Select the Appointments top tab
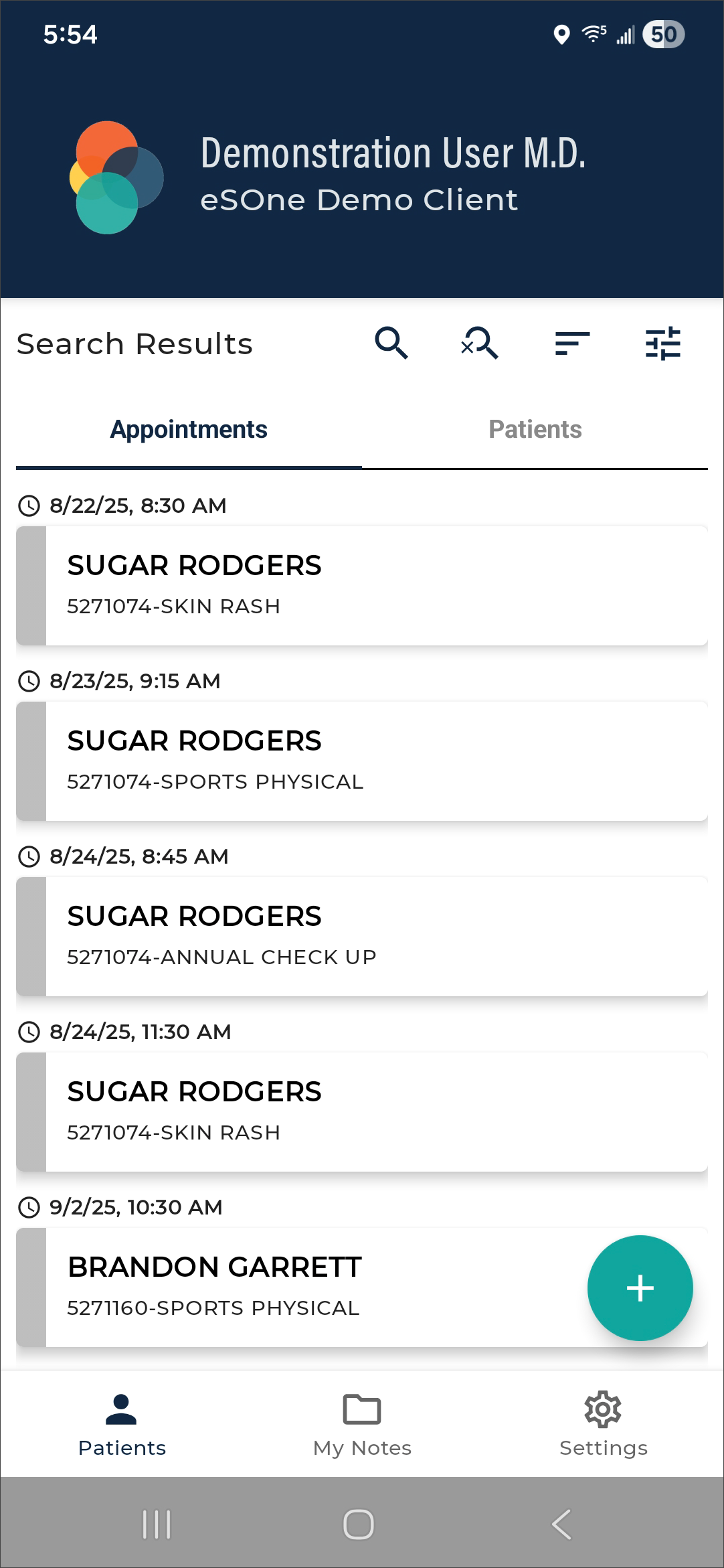This screenshot has width=724, height=1568. [189, 430]
